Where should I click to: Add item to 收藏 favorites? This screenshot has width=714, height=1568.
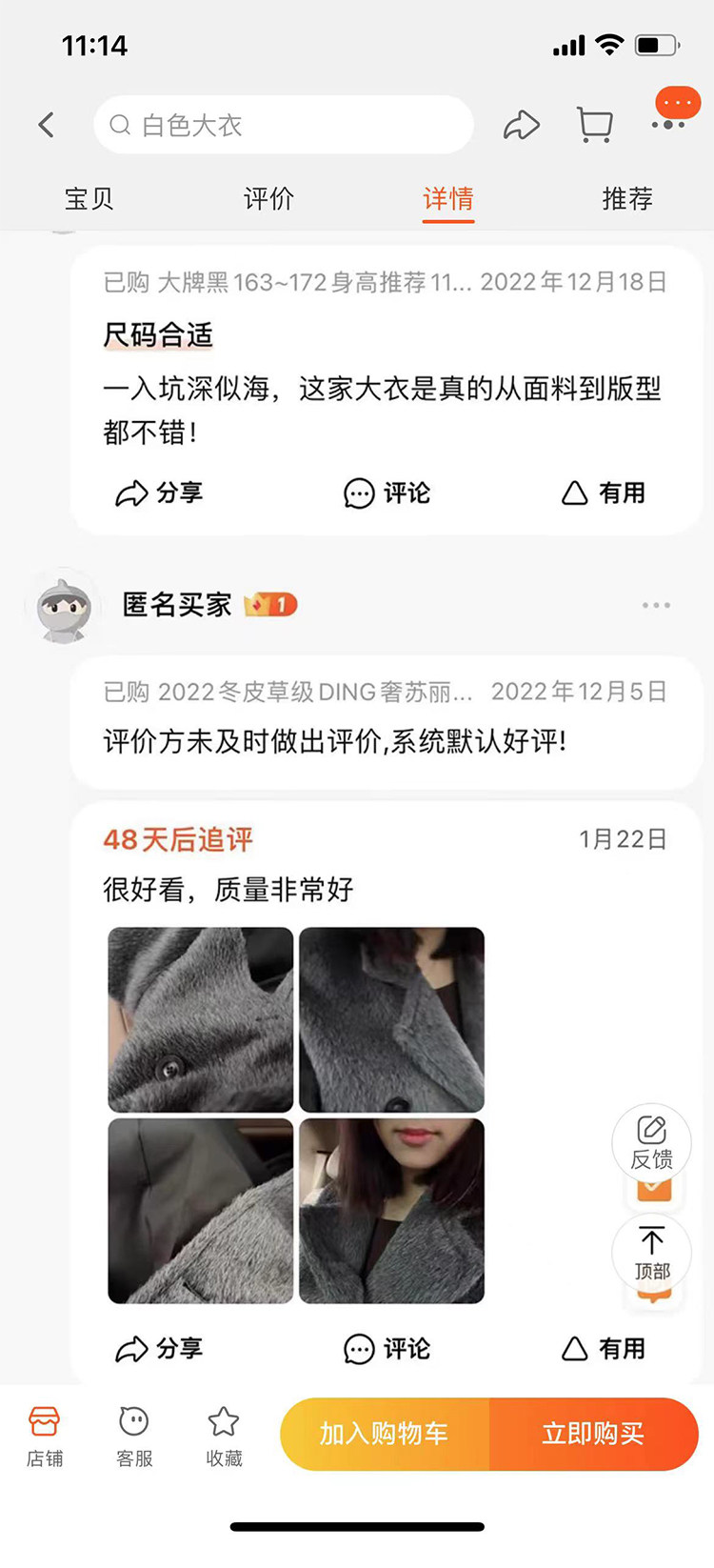click(x=224, y=1436)
